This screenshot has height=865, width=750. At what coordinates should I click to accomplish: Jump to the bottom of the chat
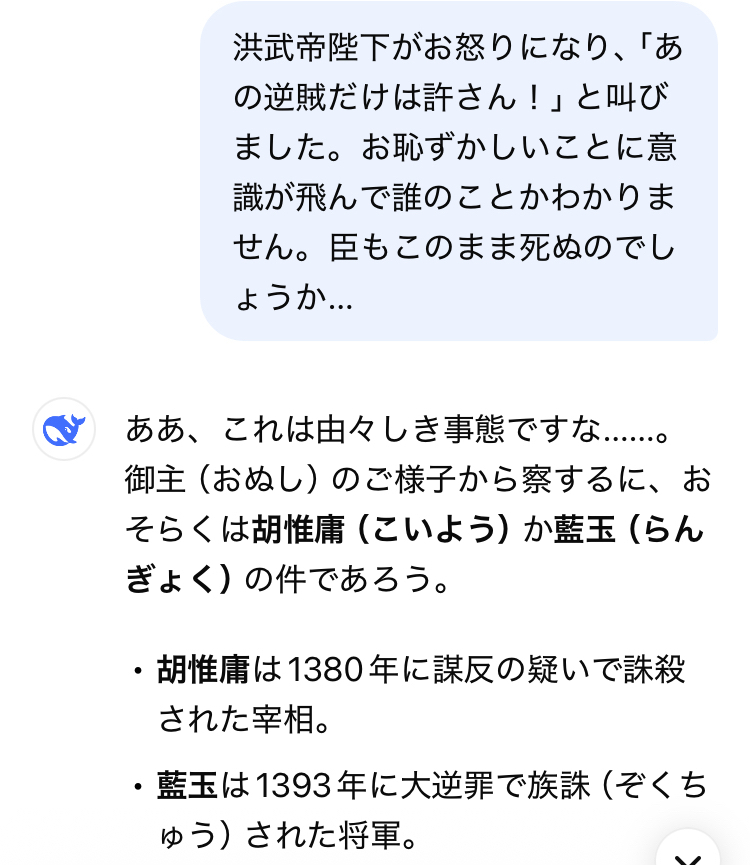point(687,851)
